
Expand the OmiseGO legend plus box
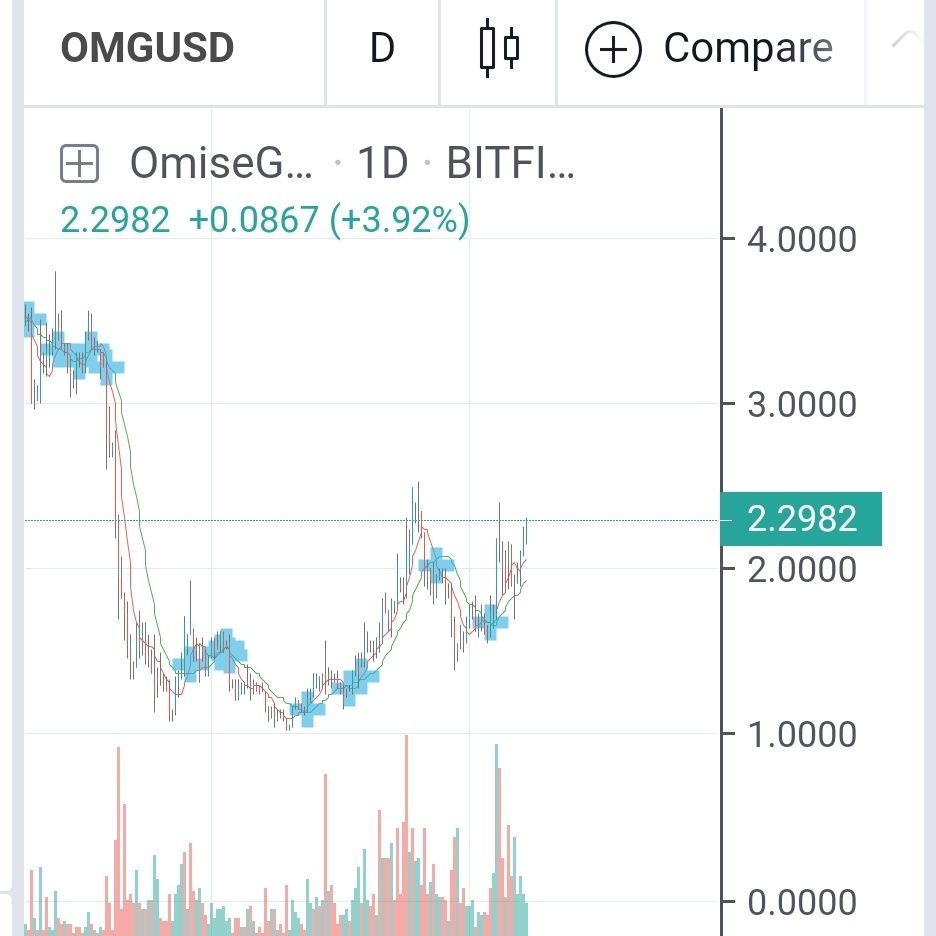[79, 164]
